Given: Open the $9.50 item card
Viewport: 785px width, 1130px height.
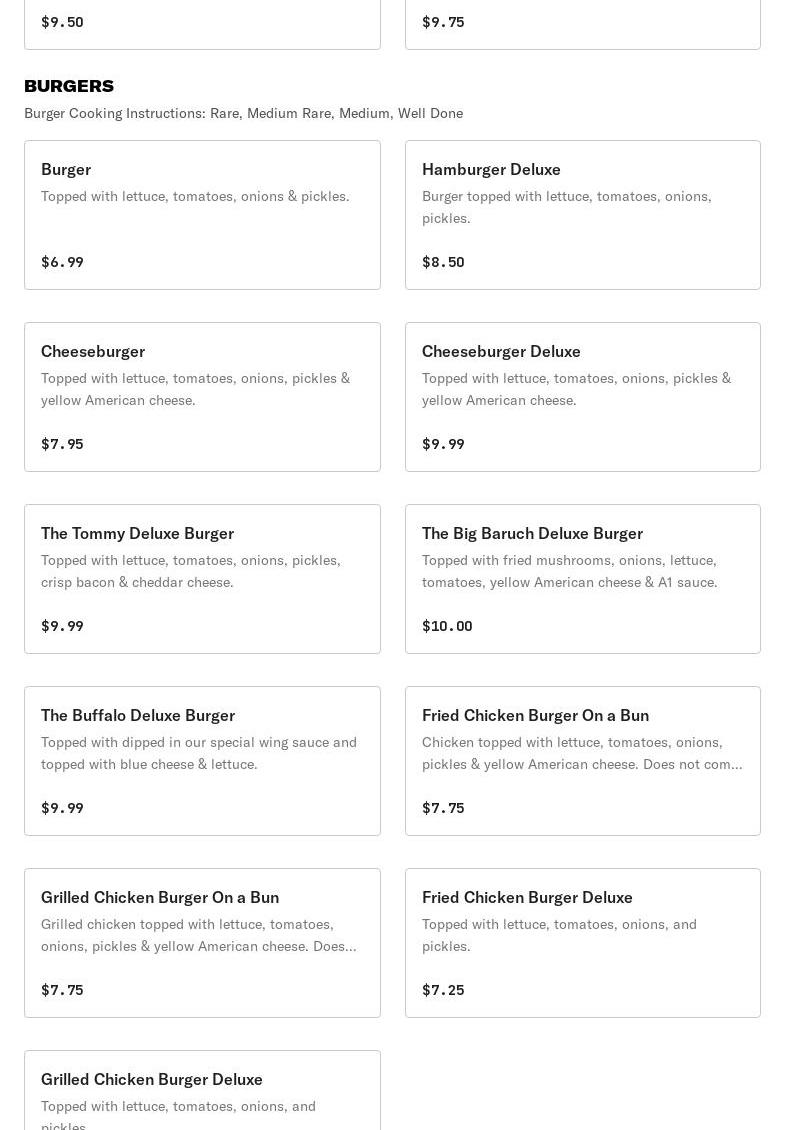Looking at the screenshot, I should coord(202,24).
